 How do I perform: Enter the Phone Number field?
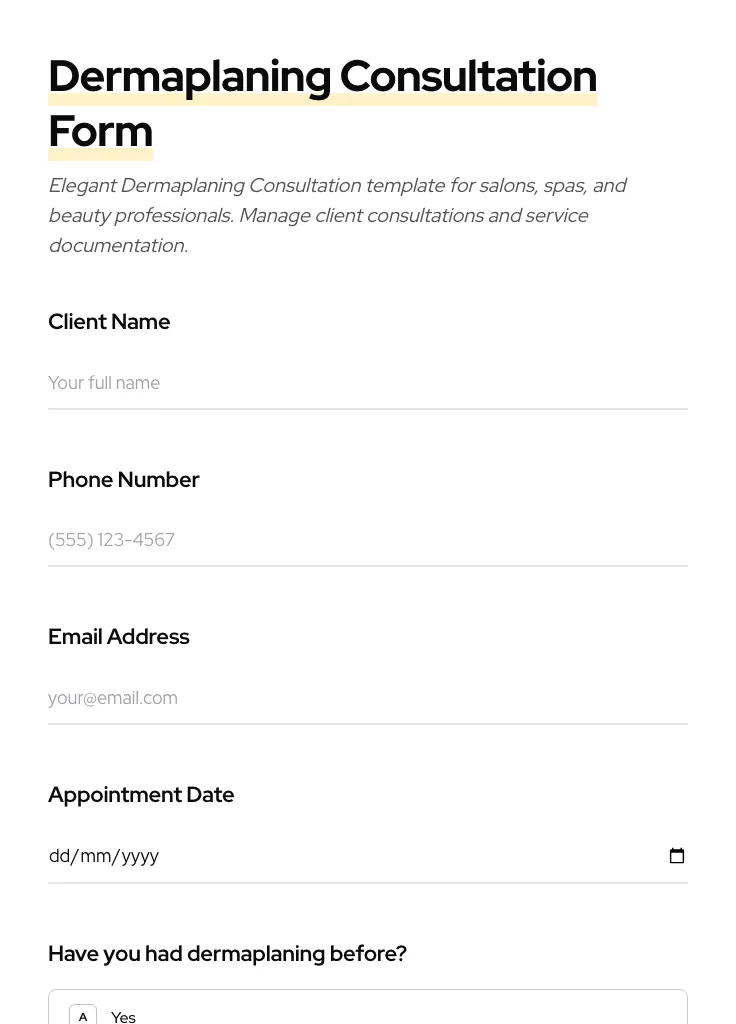367,540
